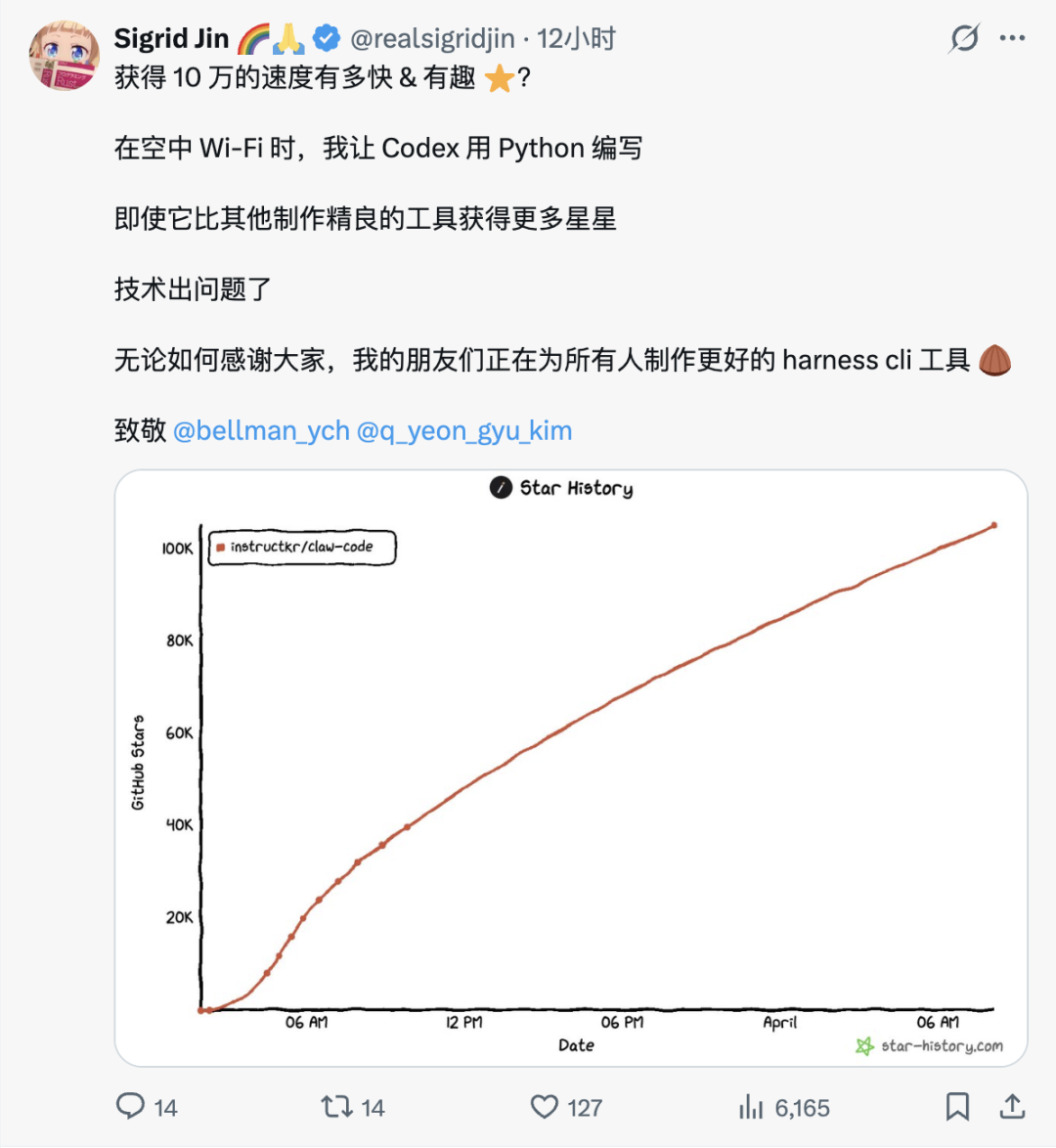This screenshot has width=1056, height=1148.
Task: Open the @bellman_ych mention
Action: (261, 430)
